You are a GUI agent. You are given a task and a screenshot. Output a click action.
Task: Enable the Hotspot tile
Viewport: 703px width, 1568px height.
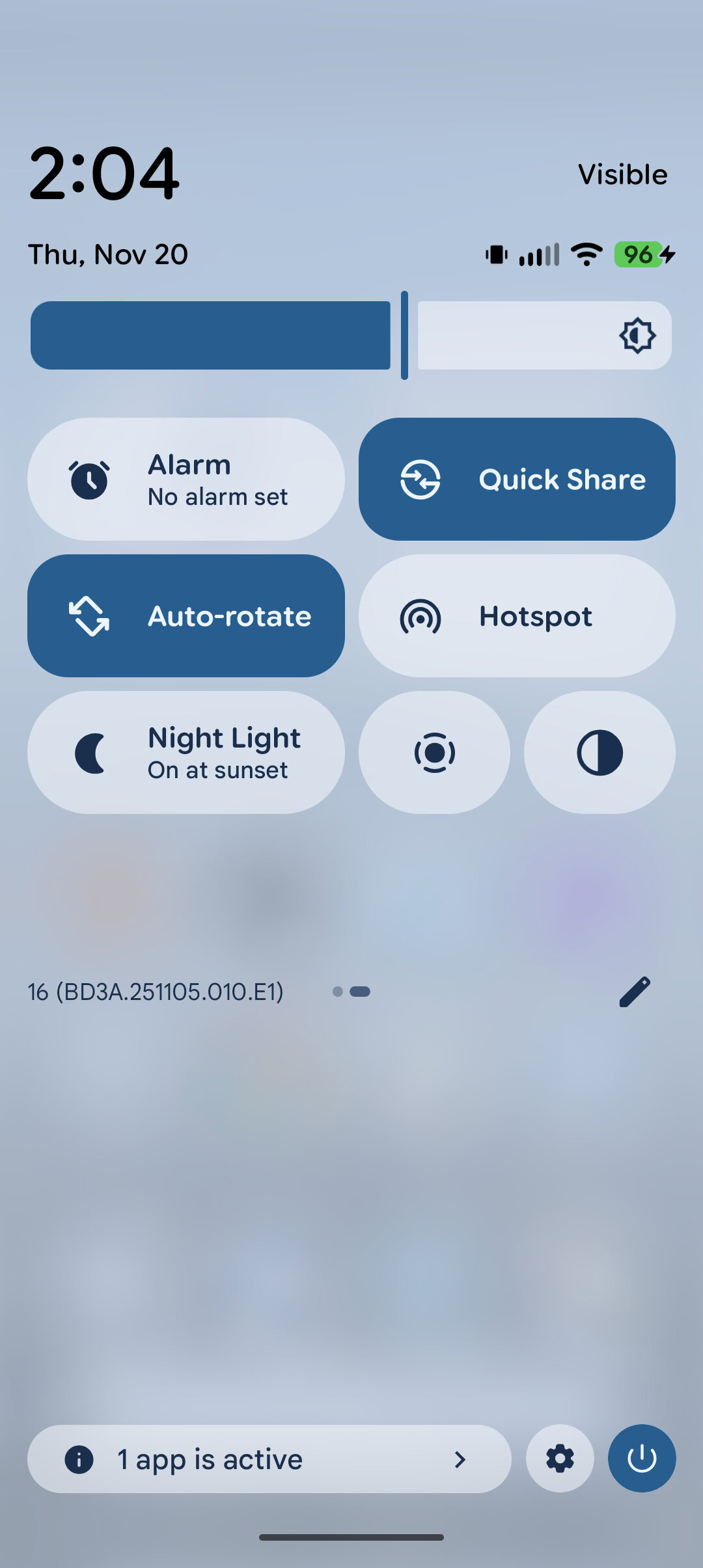pyautogui.click(x=517, y=616)
